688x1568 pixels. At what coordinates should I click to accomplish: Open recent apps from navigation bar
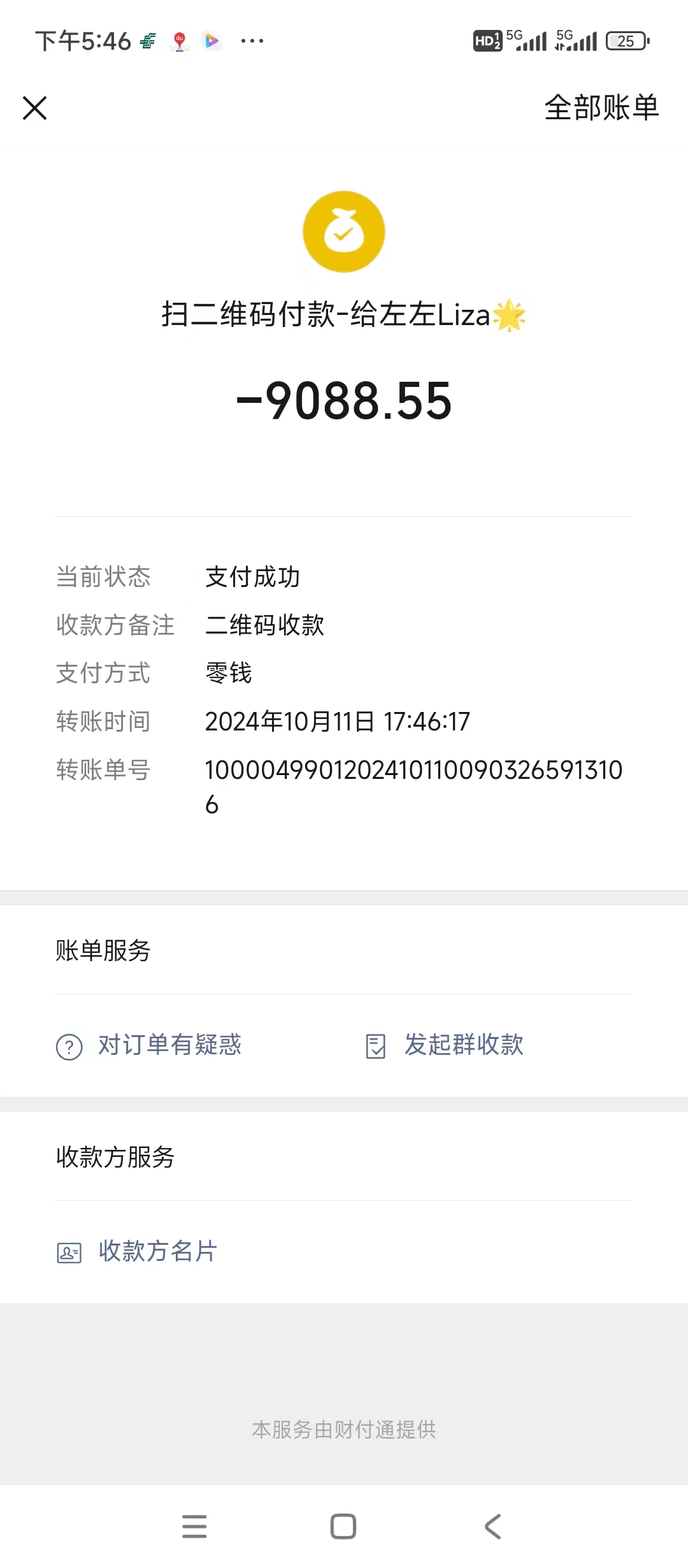click(194, 1527)
